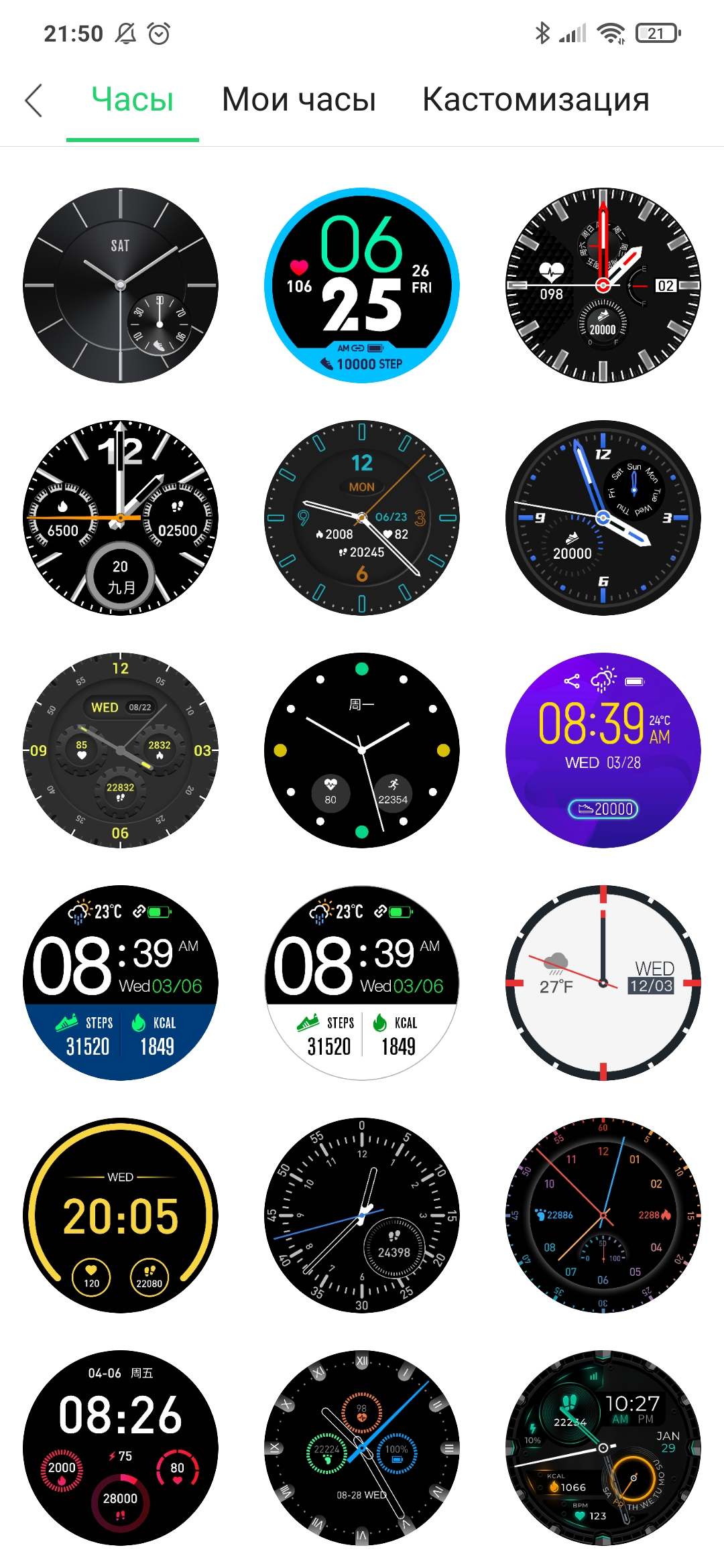Select the 08:26 digital face with 28000
This screenshot has width=724, height=1568.
tap(121, 1448)
